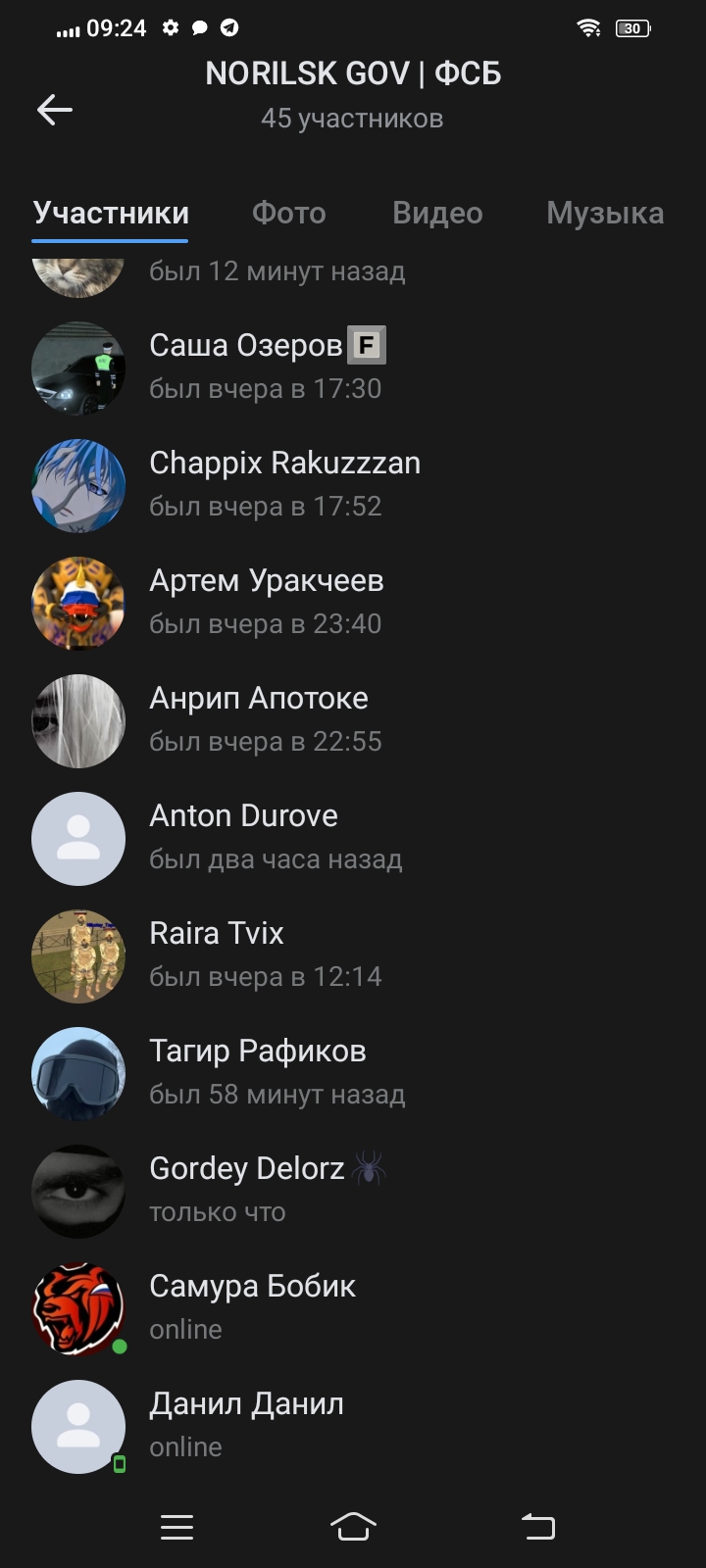The width and height of the screenshot is (706, 1568).
Task: Tap the system home button
Action: tap(353, 1526)
